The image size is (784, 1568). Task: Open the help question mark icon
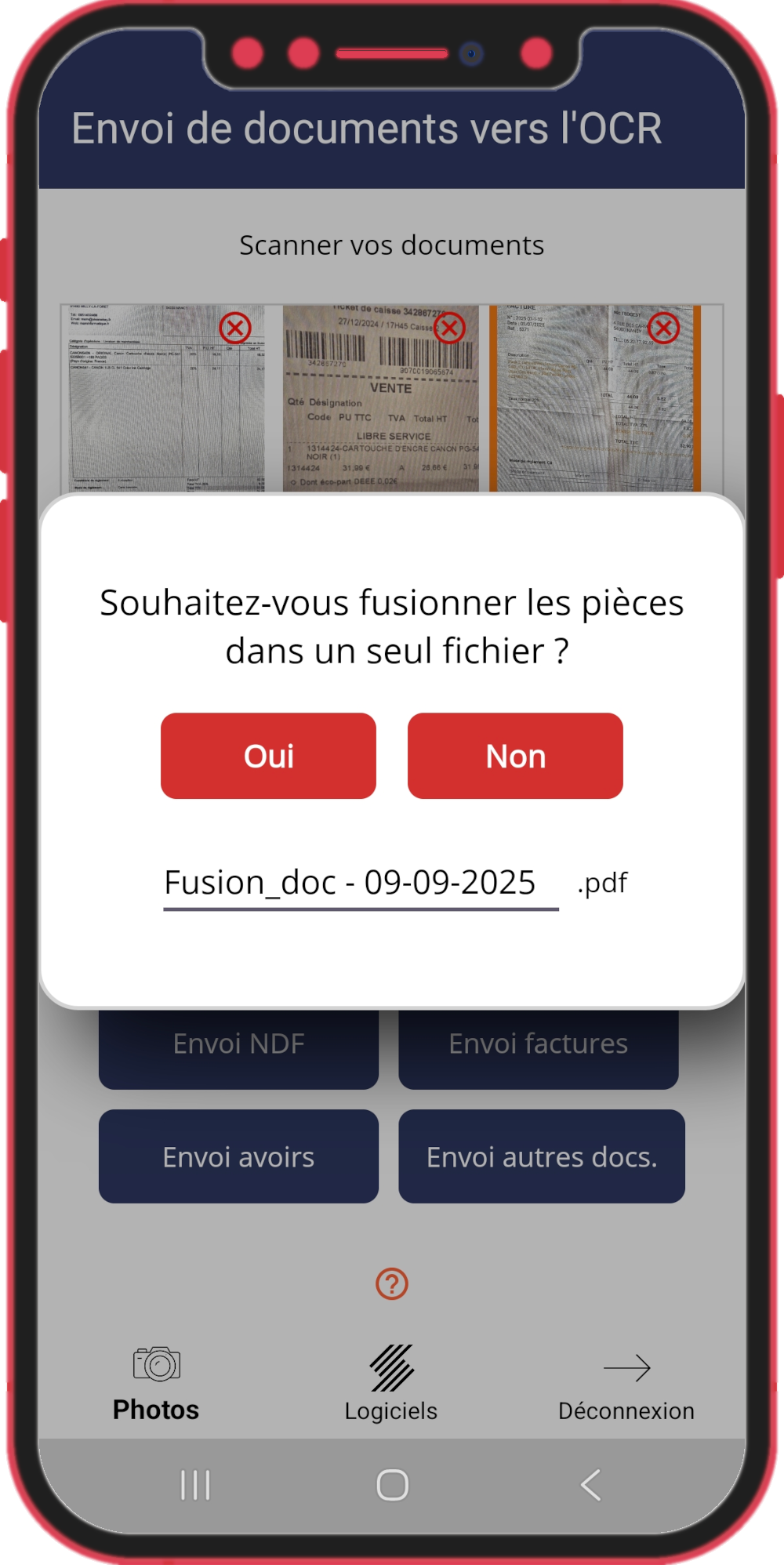coord(392,1283)
